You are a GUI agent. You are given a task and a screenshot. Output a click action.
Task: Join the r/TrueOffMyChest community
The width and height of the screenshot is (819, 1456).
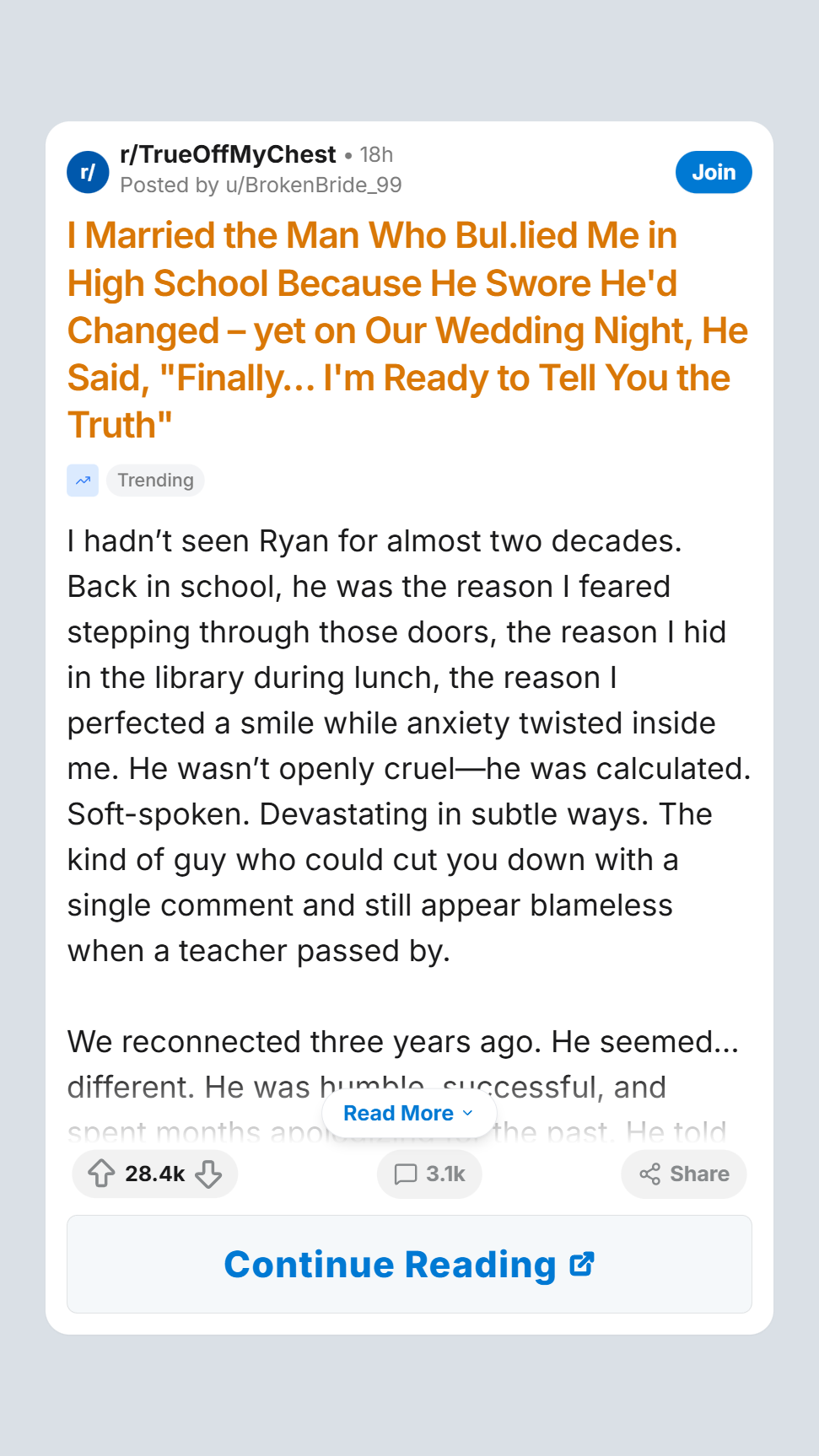click(x=713, y=172)
